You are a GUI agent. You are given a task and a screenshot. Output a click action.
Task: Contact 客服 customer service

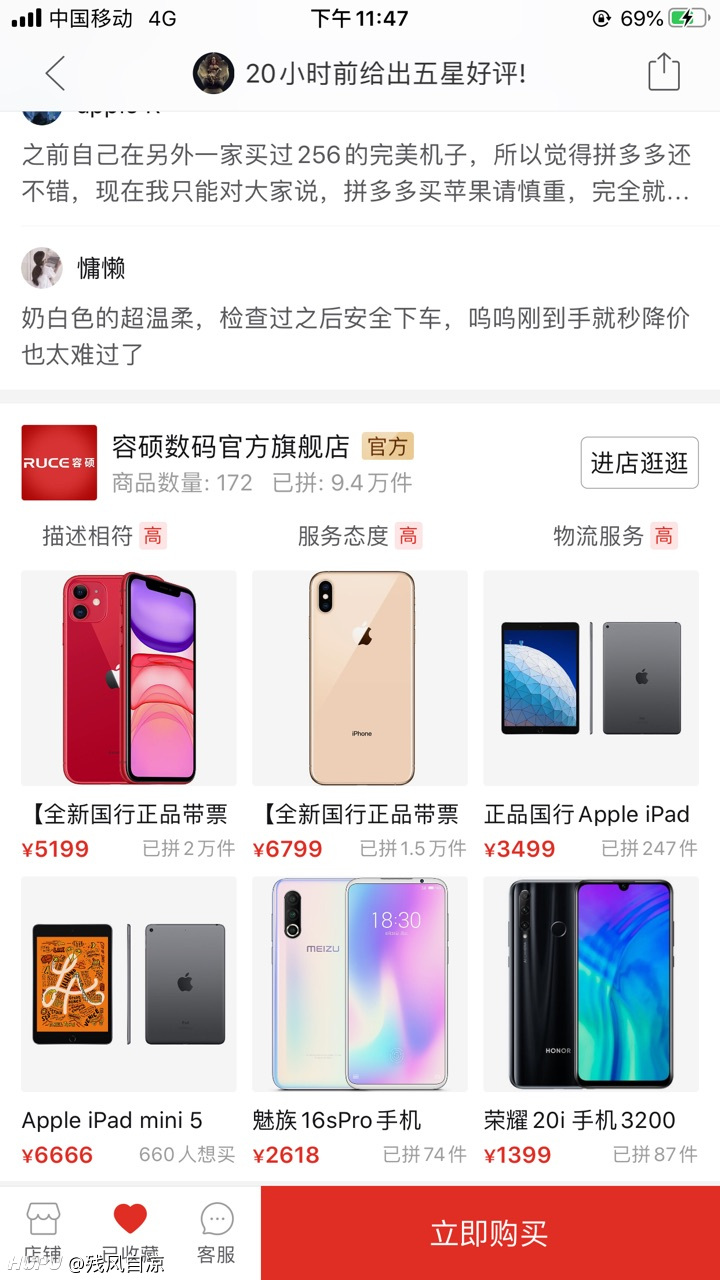coord(216,1233)
